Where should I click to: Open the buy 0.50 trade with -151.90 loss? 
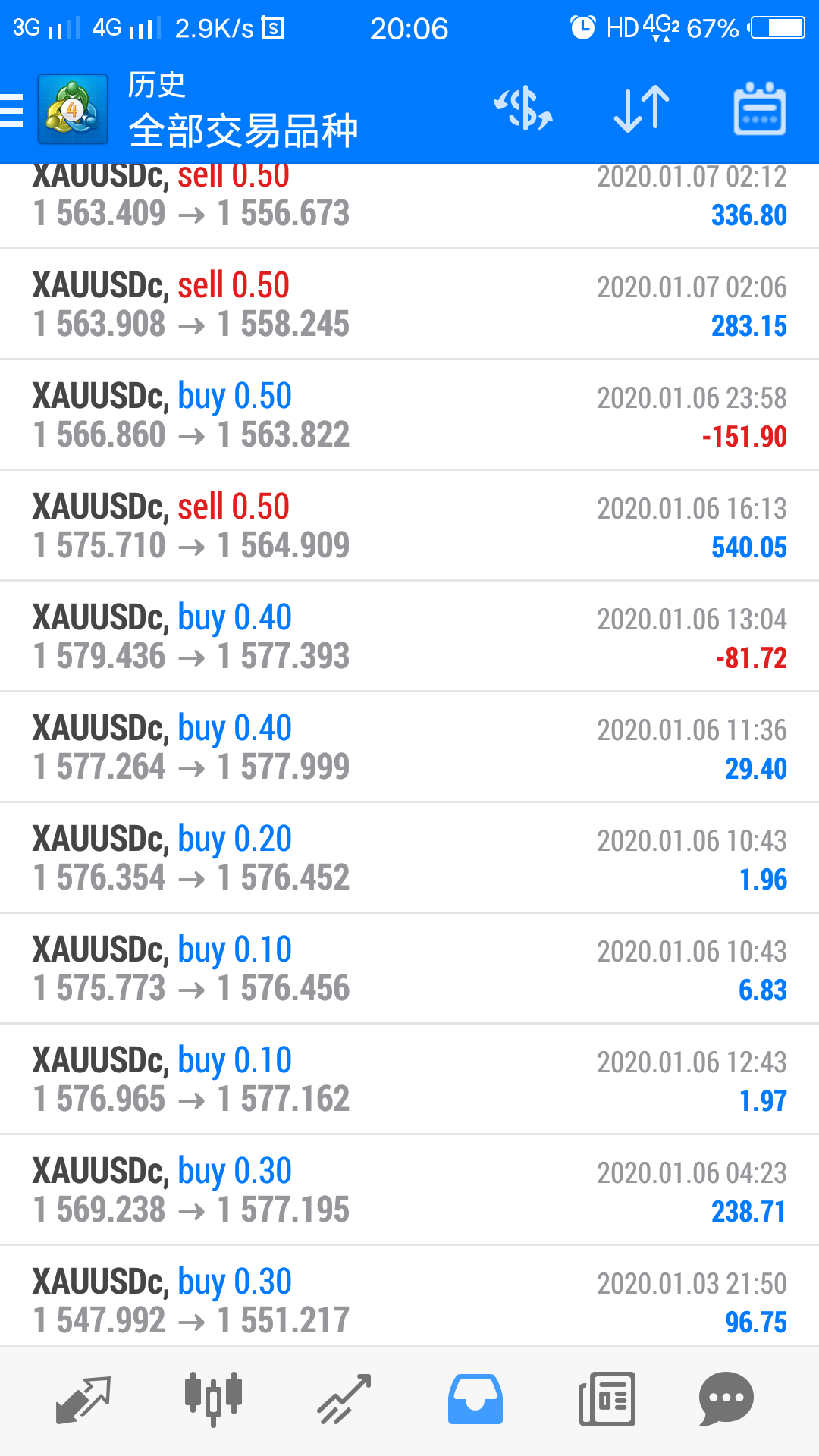click(x=409, y=415)
